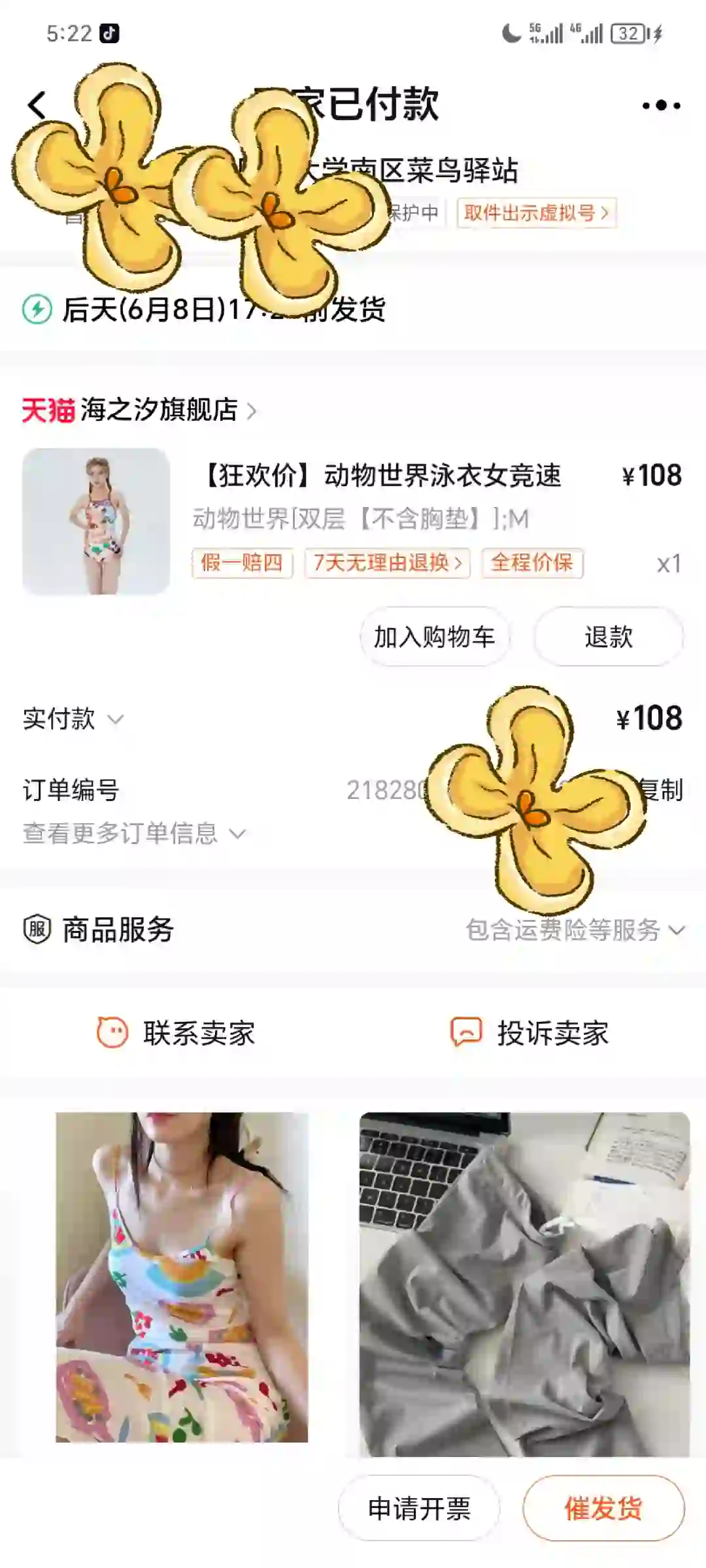This screenshot has height=1568, width=706.
Task: Tap 取件出示虚拟号 link
Action: (x=537, y=213)
